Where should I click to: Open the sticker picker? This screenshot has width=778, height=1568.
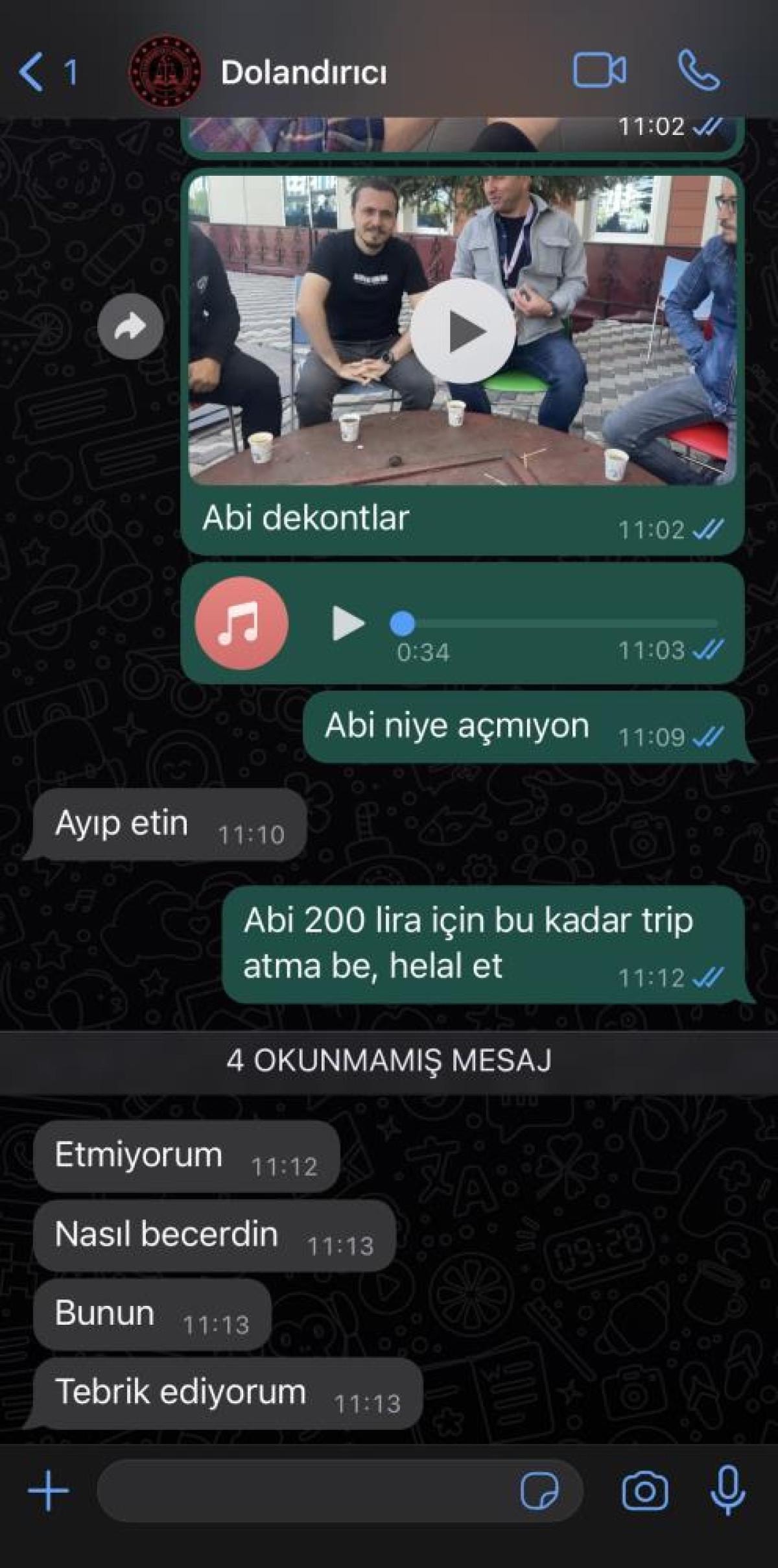point(539,1490)
